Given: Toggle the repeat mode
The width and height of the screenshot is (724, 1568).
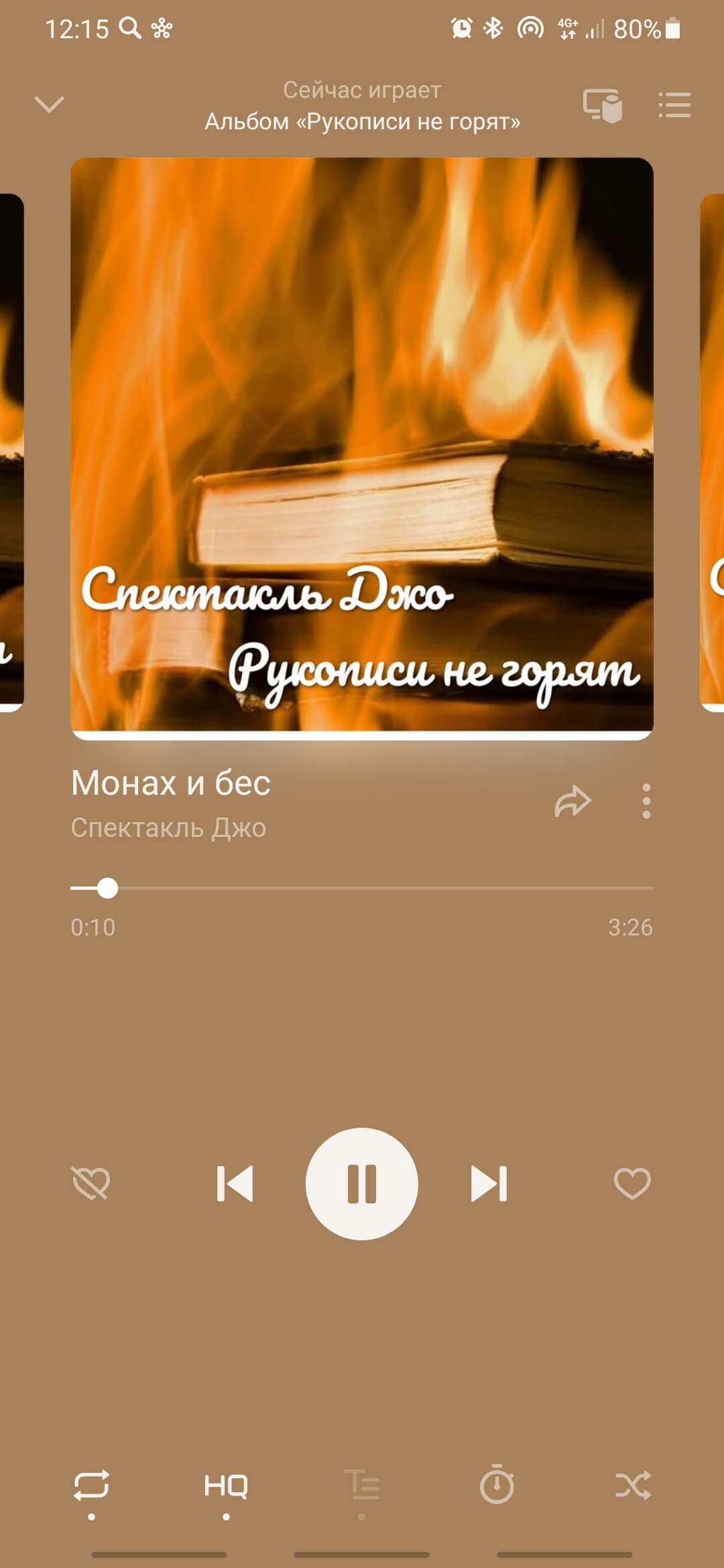Looking at the screenshot, I should click(x=91, y=1485).
